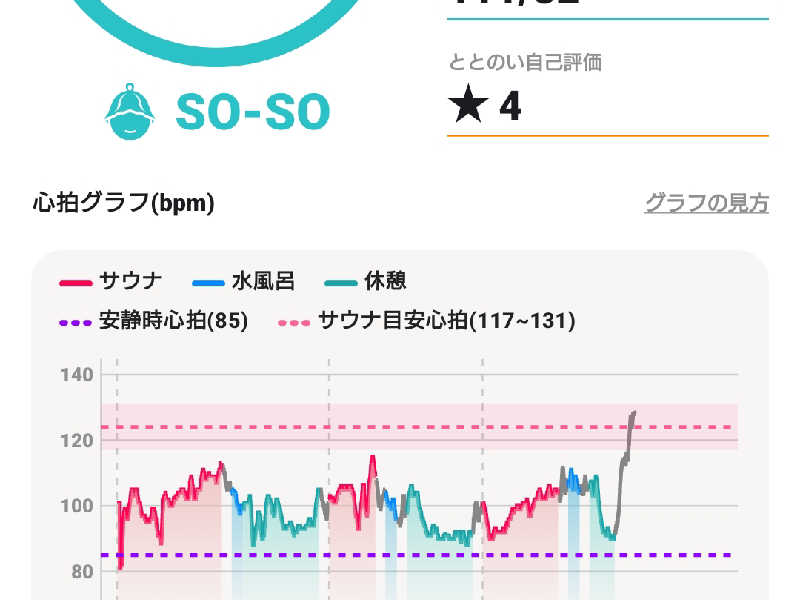Open the グラフの見方 link
Image resolution: width=800 pixels, height=600 pixels.
pos(706,203)
